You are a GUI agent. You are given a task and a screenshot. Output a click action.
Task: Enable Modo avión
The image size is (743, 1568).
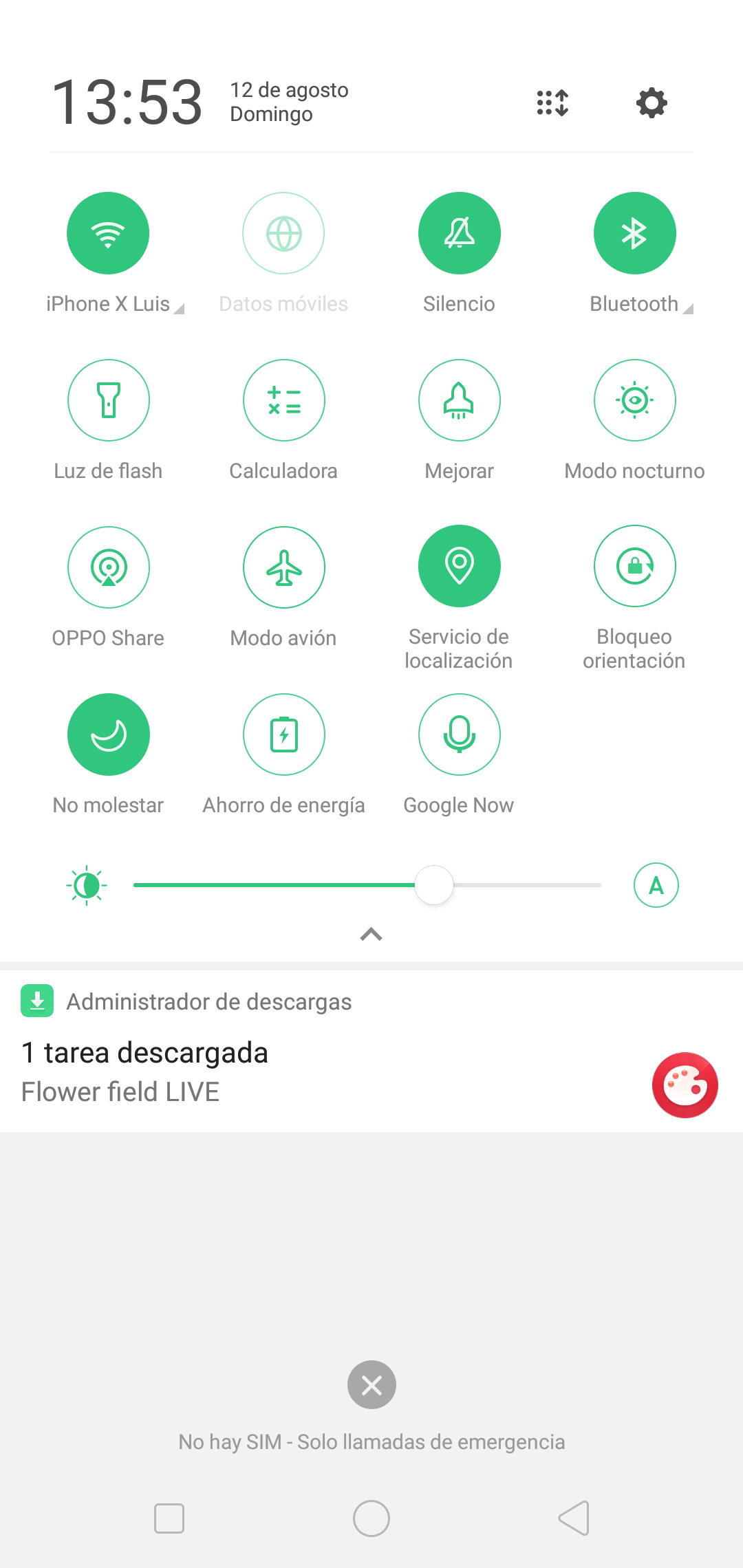[283, 567]
